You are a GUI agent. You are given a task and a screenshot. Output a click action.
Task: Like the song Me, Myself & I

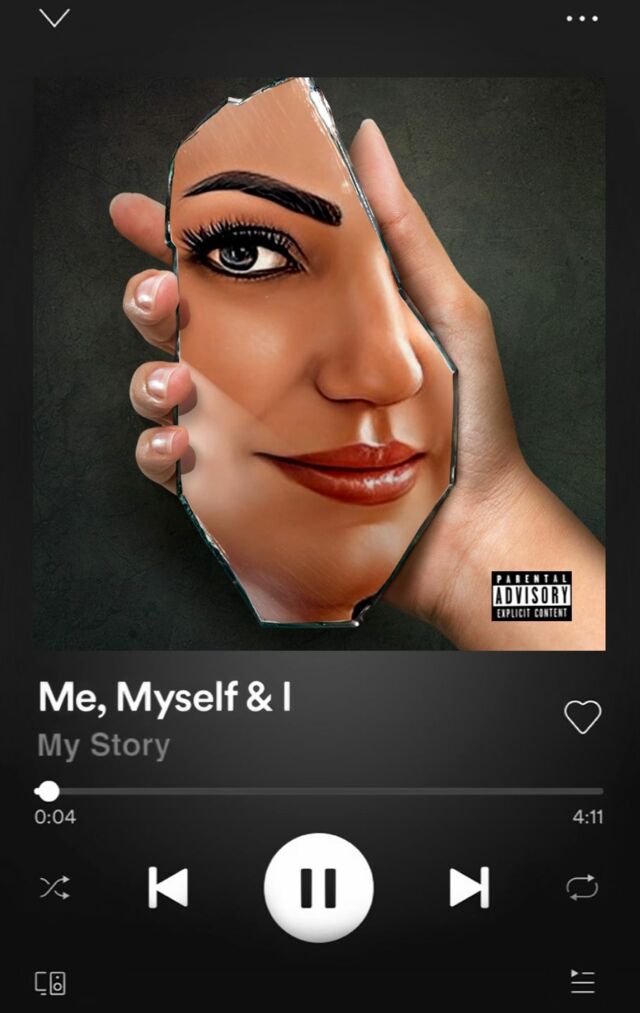(582, 716)
